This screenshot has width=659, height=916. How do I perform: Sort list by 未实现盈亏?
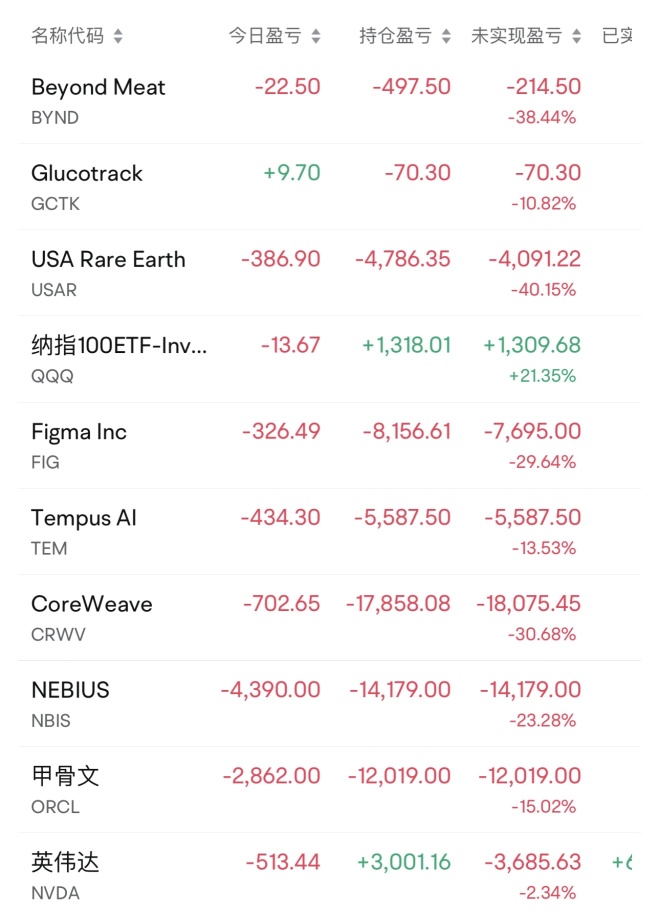526,37
